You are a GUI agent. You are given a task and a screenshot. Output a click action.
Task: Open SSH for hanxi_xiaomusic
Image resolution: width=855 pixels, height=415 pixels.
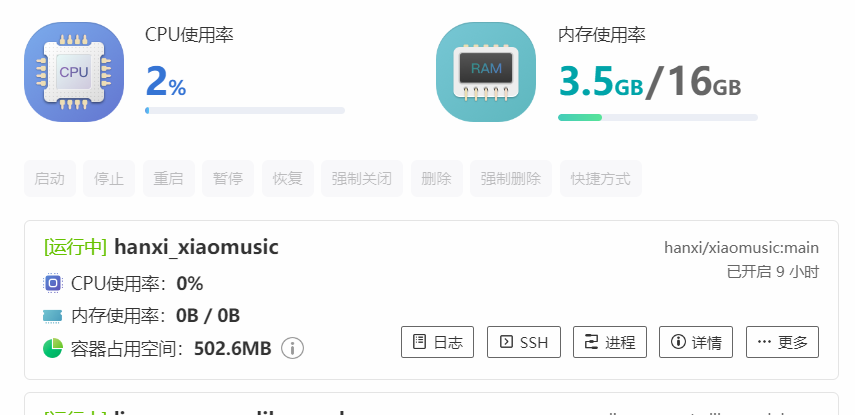tap(523, 342)
